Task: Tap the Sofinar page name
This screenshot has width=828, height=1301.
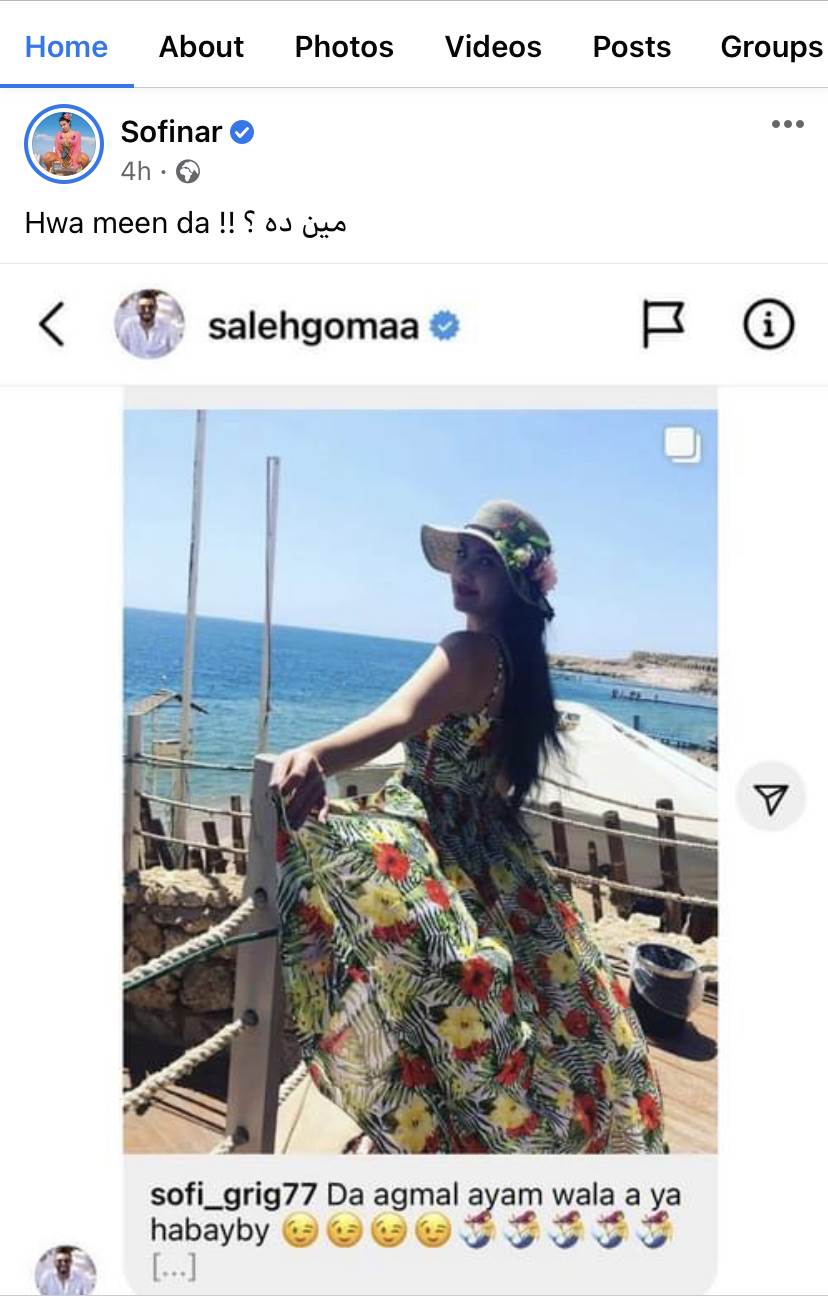Action: tap(171, 131)
